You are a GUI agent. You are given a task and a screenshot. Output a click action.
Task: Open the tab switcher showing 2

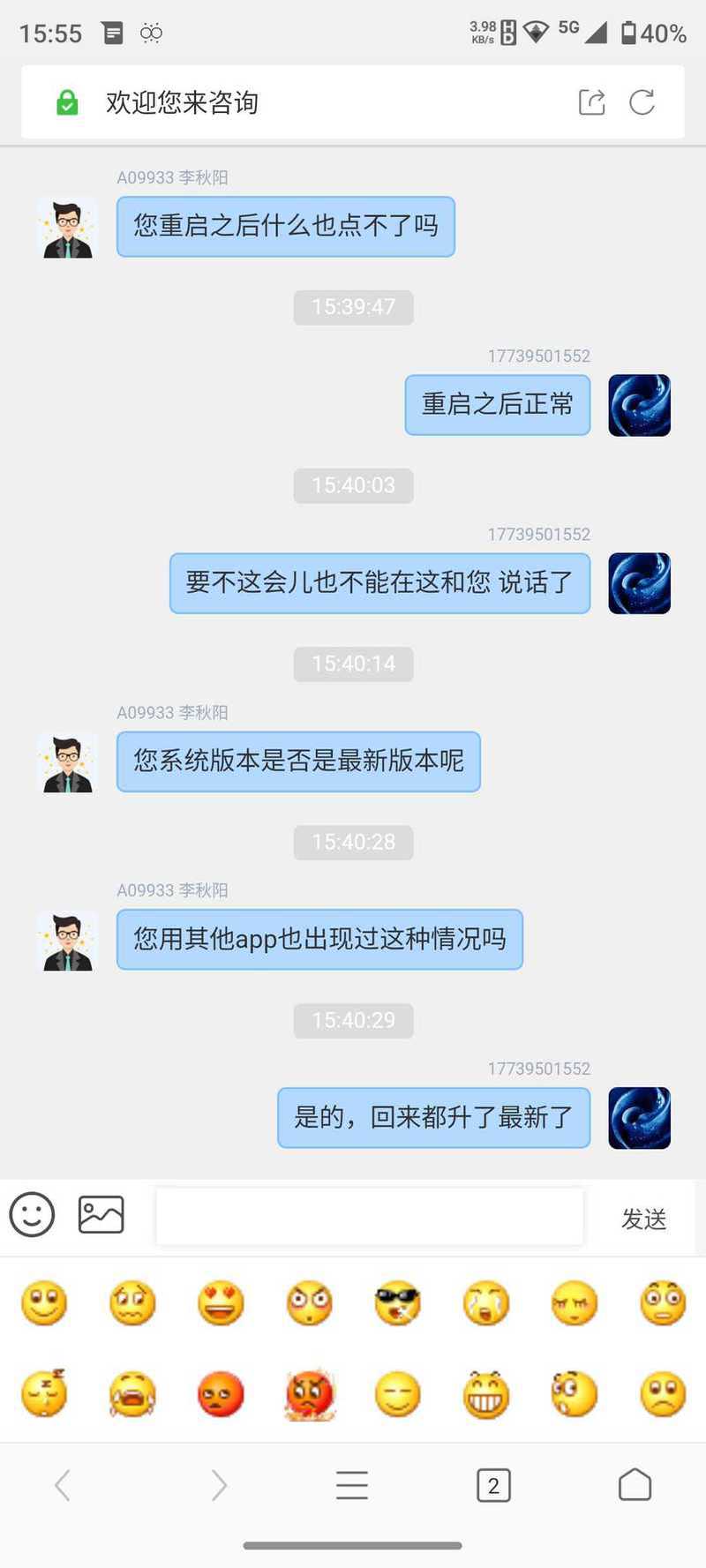[493, 1485]
